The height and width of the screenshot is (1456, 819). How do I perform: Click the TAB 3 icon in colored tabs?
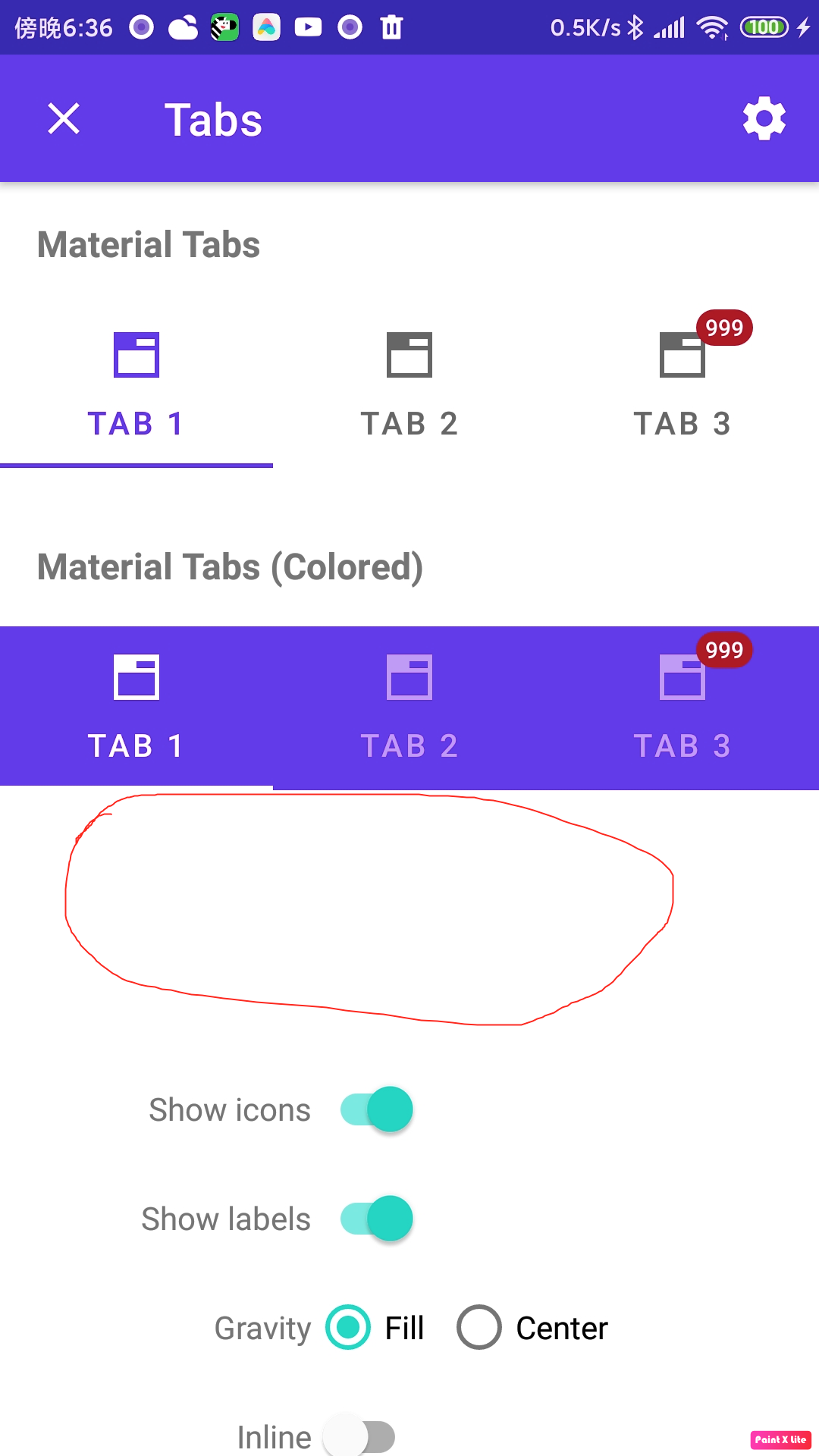pos(681,677)
